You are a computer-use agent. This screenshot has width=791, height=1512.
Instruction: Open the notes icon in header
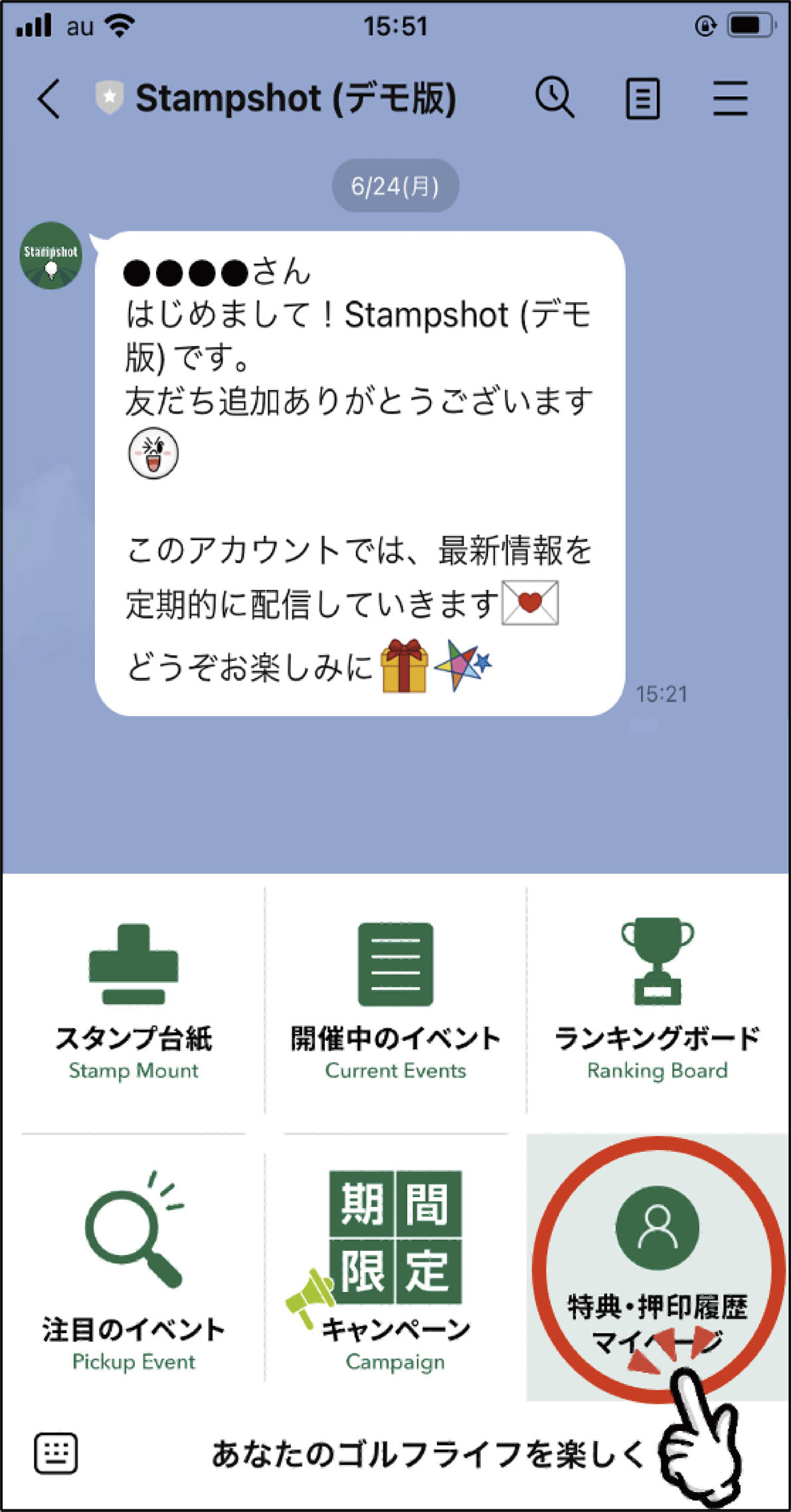642,98
